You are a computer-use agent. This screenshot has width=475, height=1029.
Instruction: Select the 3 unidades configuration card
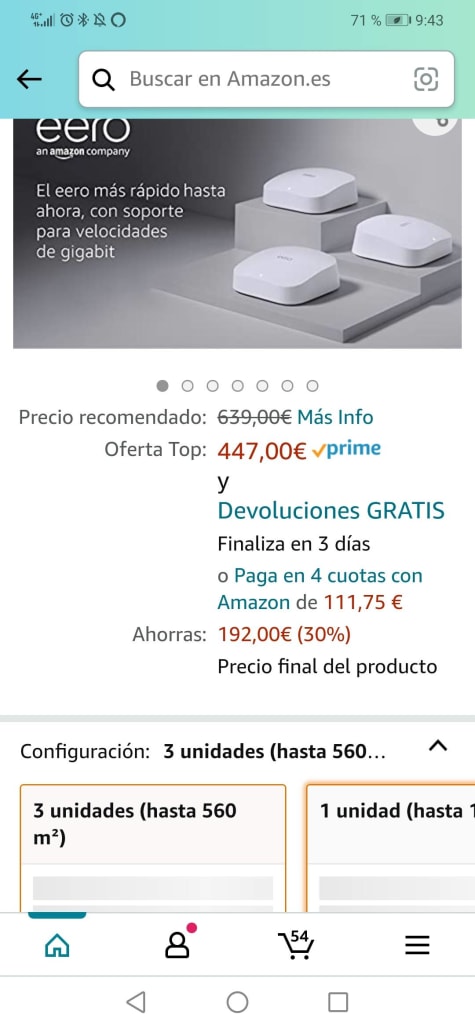click(x=154, y=847)
